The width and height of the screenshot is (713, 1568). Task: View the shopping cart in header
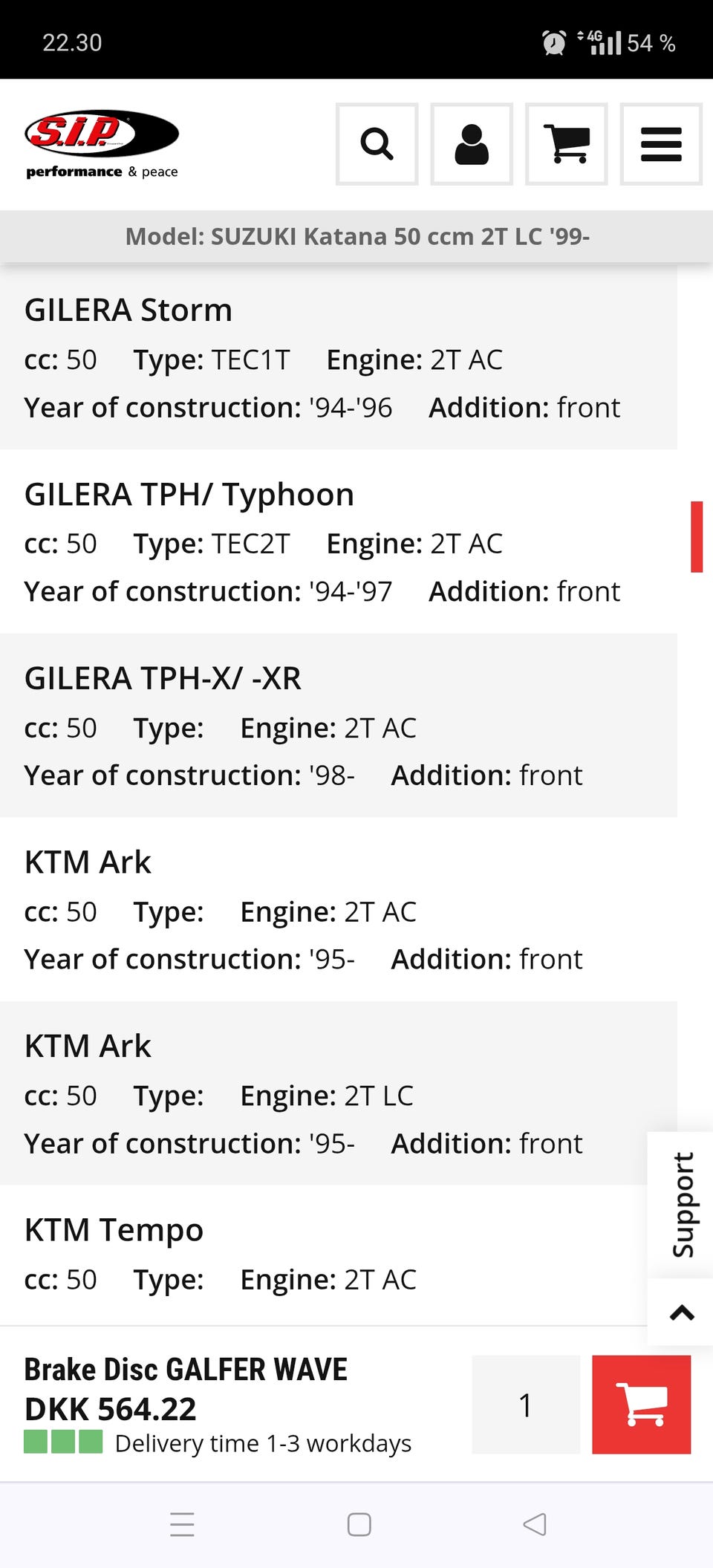pos(567,144)
